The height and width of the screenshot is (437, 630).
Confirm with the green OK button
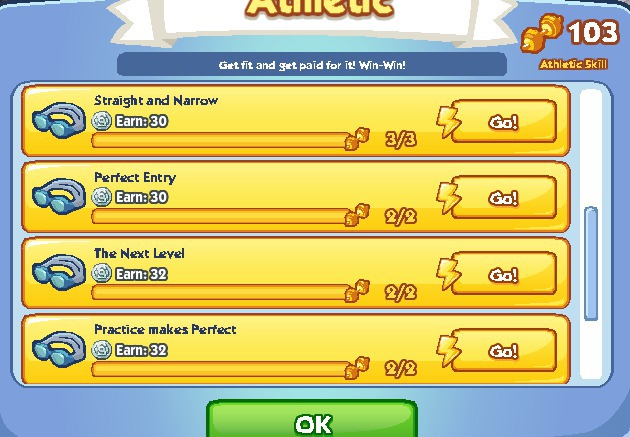tap(312, 422)
